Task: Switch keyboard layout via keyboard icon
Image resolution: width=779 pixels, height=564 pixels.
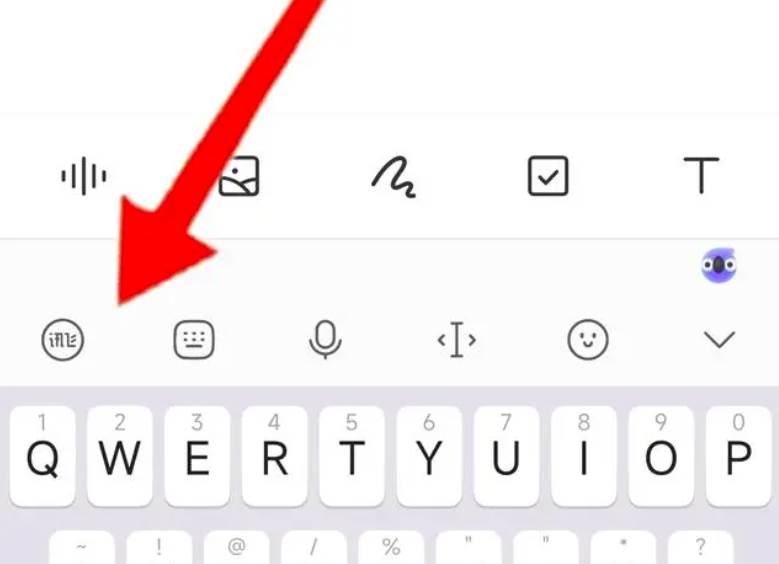Action: pyautogui.click(x=194, y=340)
